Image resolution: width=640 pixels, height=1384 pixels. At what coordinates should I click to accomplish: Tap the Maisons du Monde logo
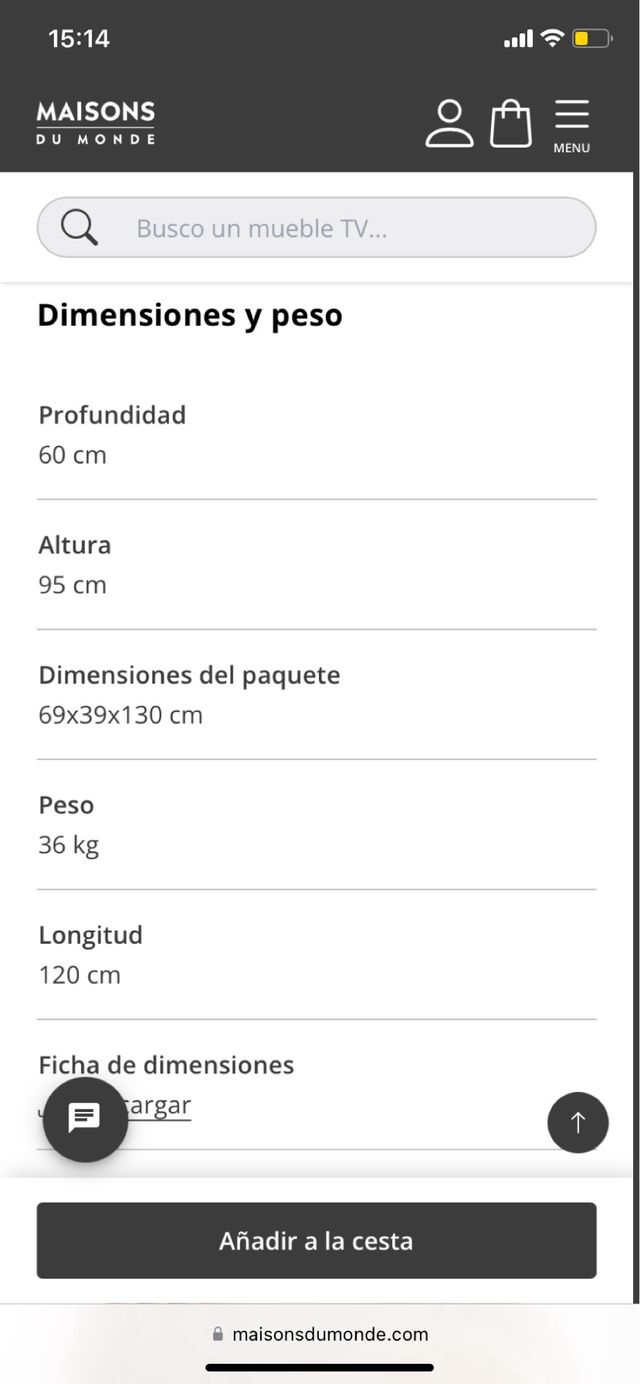(x=96, y=123)
